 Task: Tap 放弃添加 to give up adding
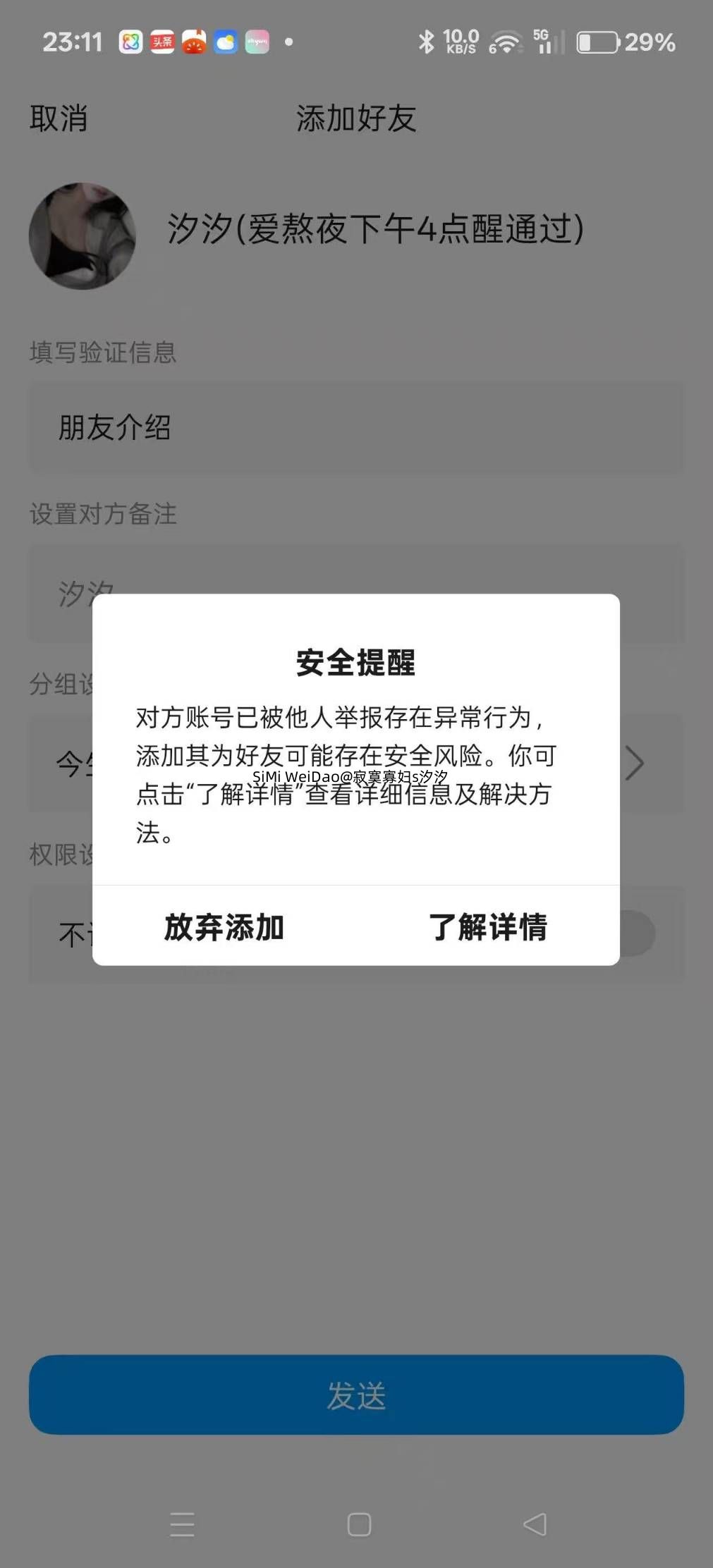[224, 927]
